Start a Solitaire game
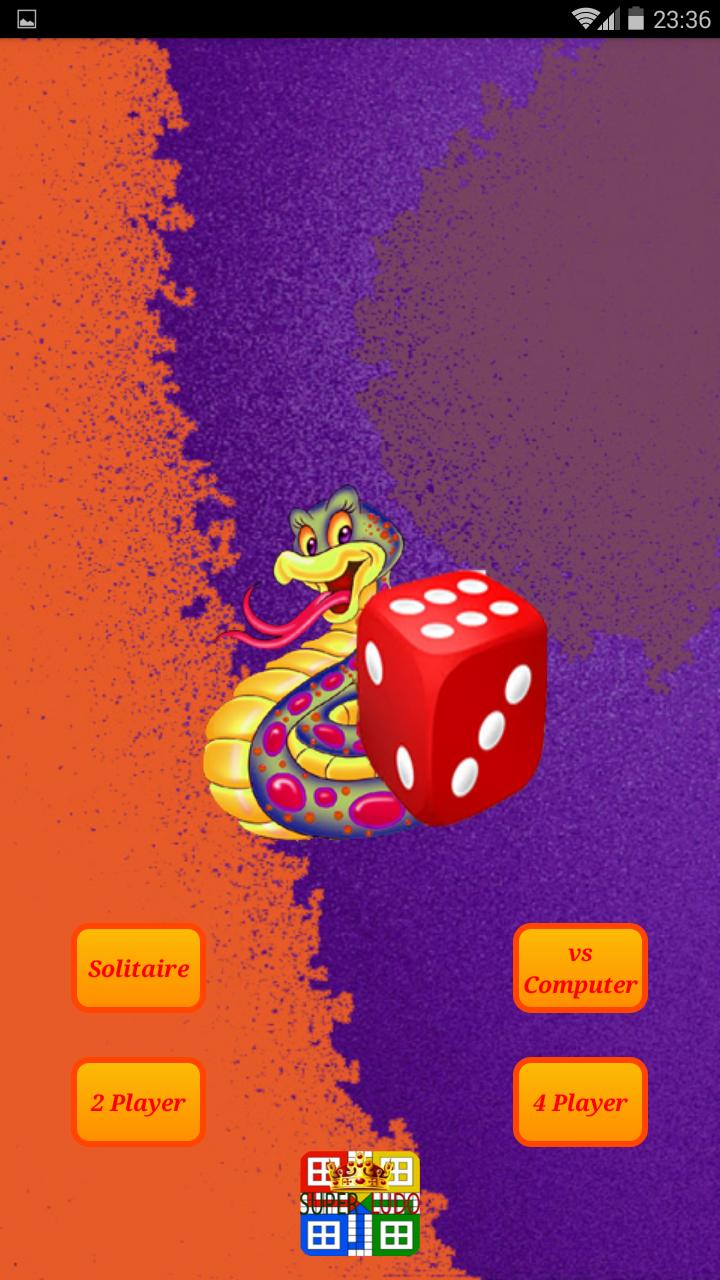The image size is (720, 1280). tap(138, 968)
